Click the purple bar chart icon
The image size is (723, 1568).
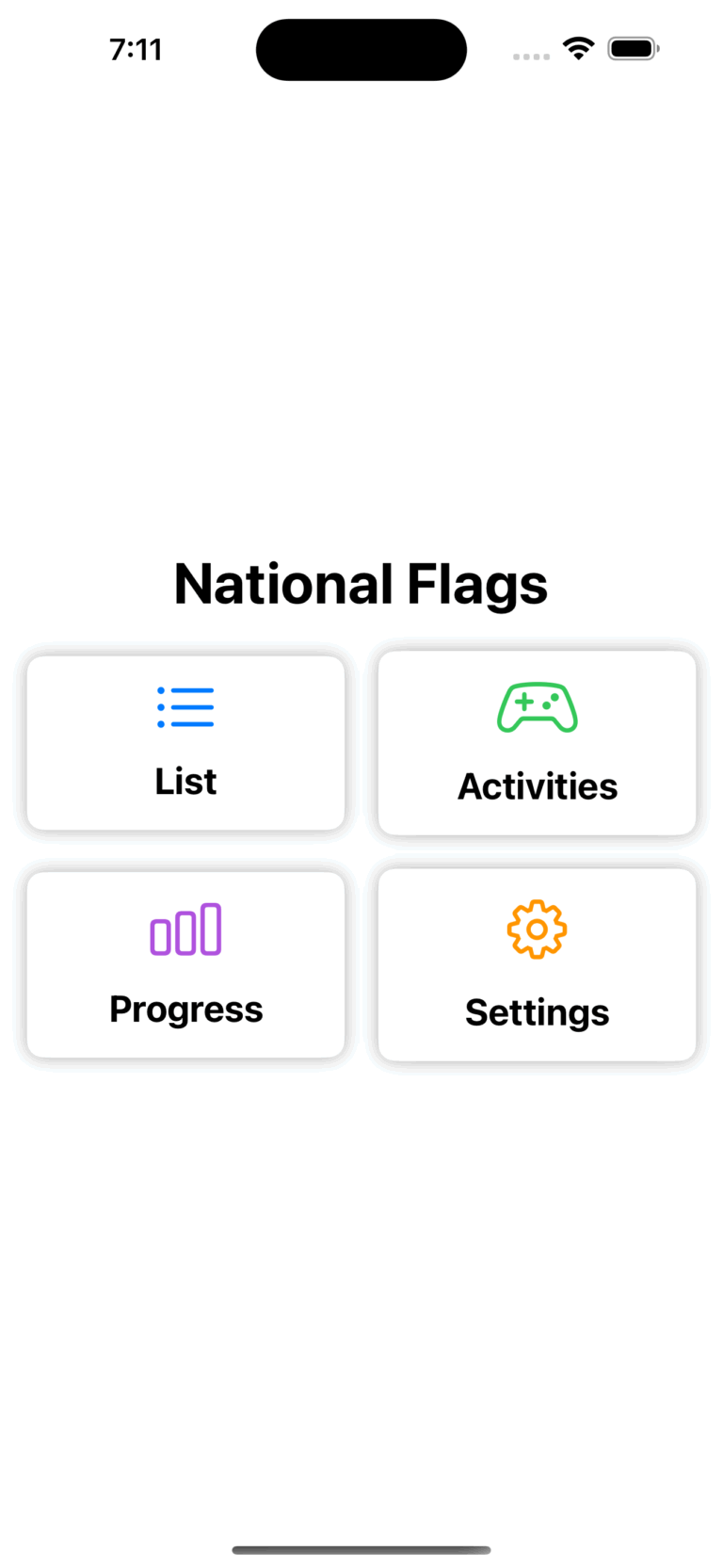click(185, 929)
